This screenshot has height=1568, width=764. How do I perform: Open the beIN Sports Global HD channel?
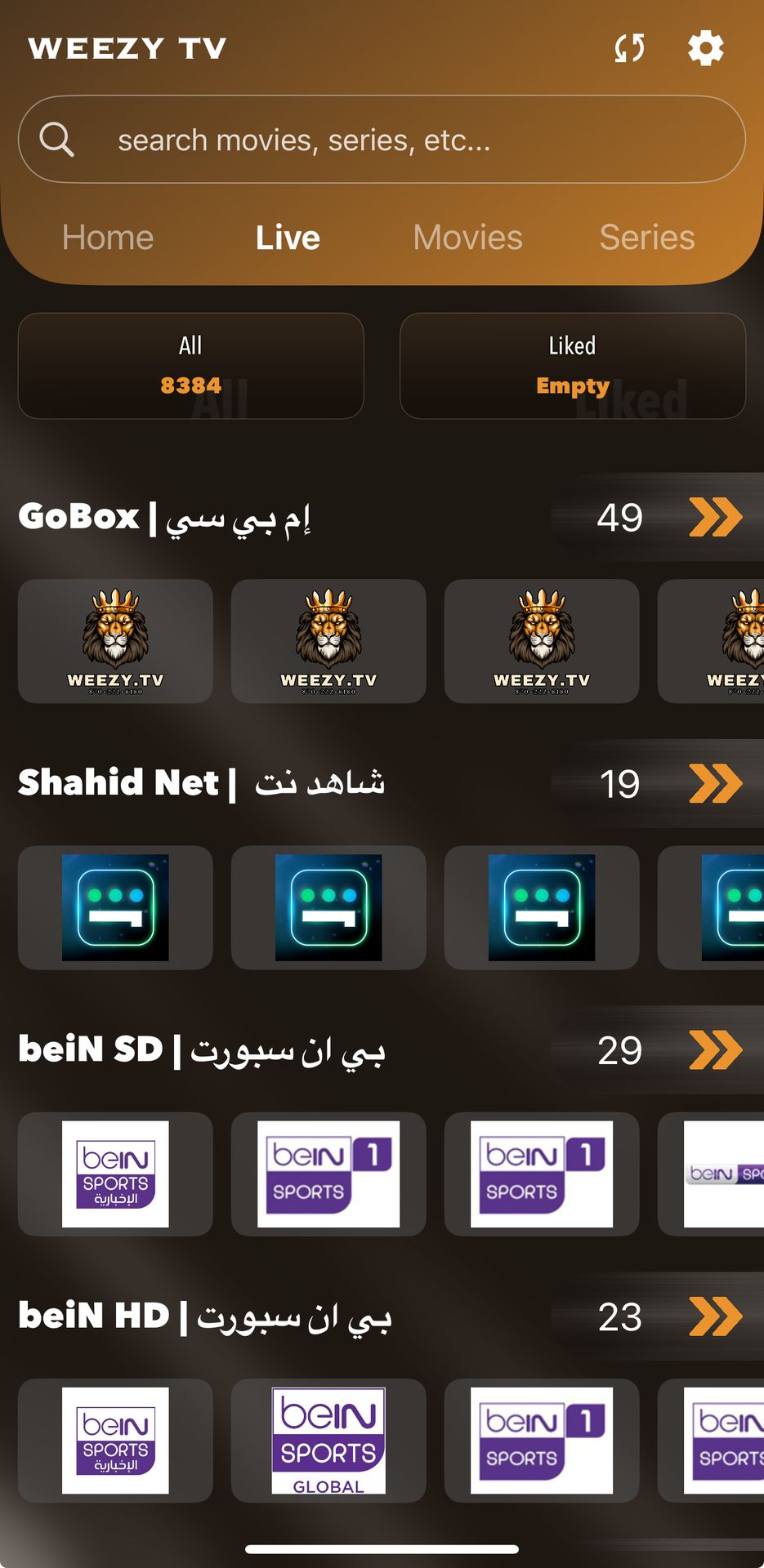pos(328,1441)
